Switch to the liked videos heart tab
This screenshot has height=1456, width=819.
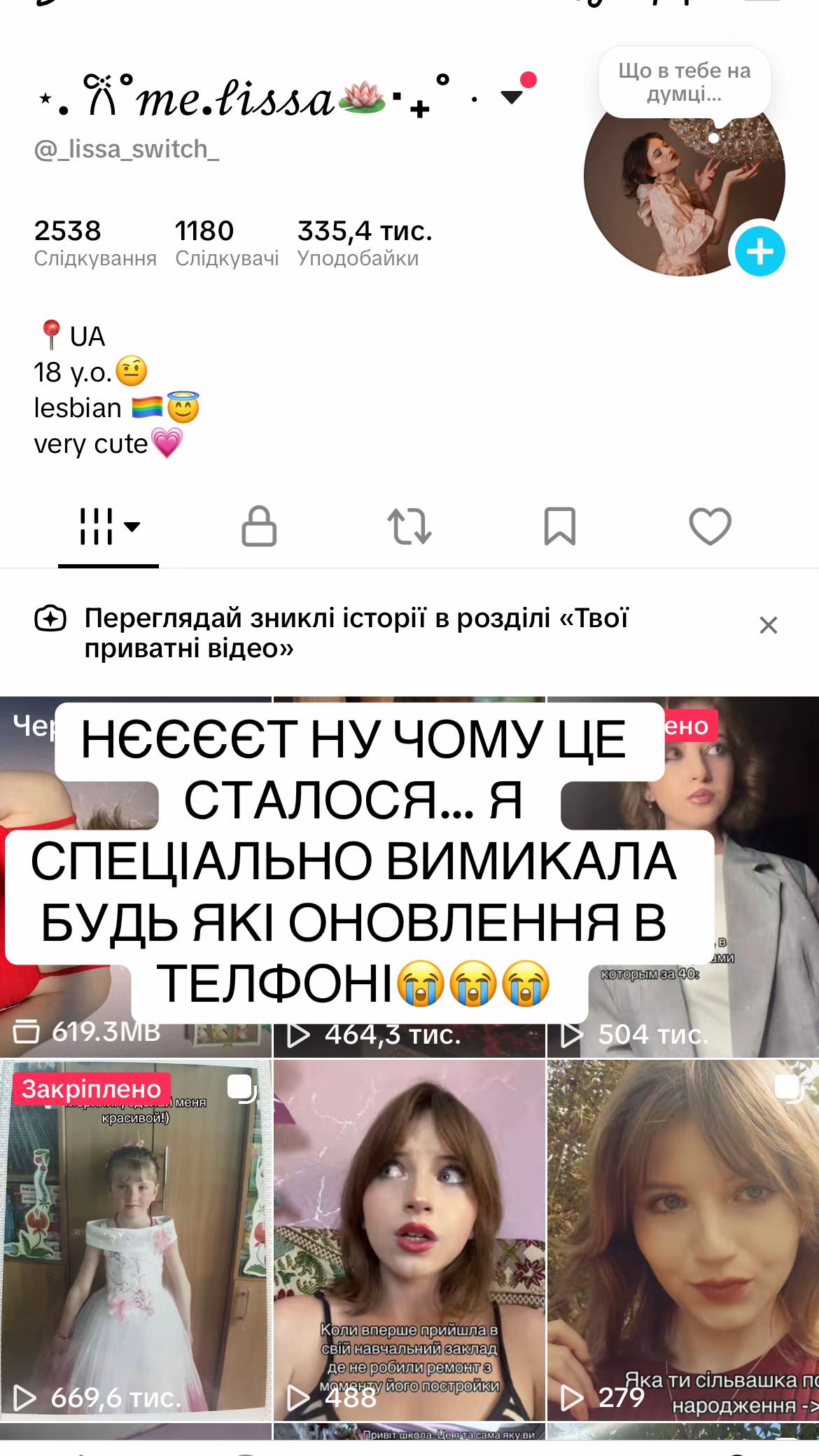click(710, 526)
